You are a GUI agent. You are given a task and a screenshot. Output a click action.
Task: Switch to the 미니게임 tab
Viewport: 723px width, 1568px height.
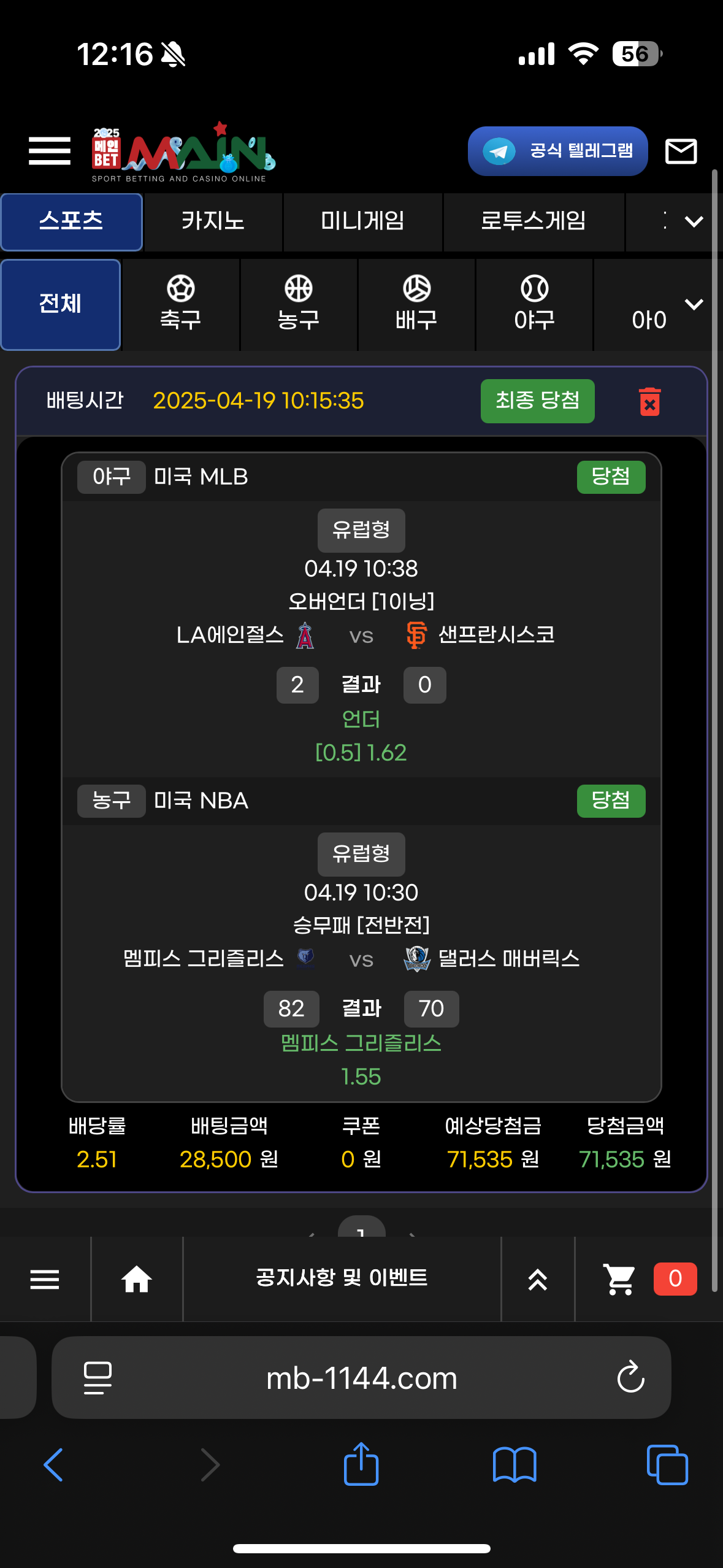pyautogui.click(x=362, y=221)
